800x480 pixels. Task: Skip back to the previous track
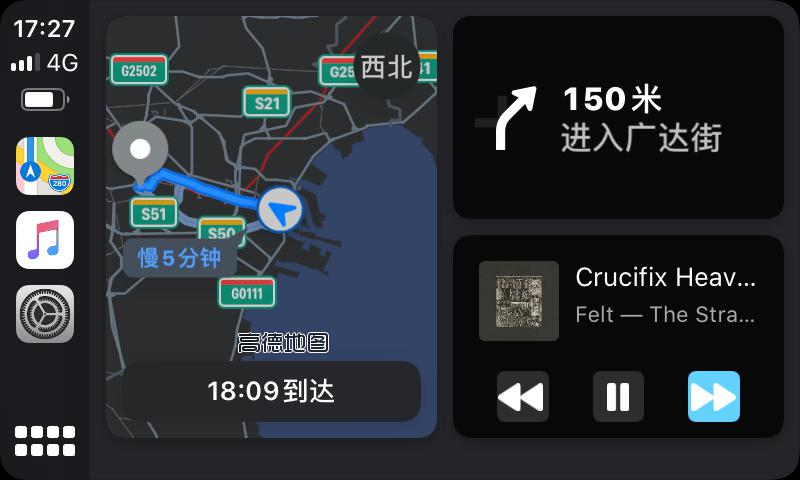[x=522, y=397]
